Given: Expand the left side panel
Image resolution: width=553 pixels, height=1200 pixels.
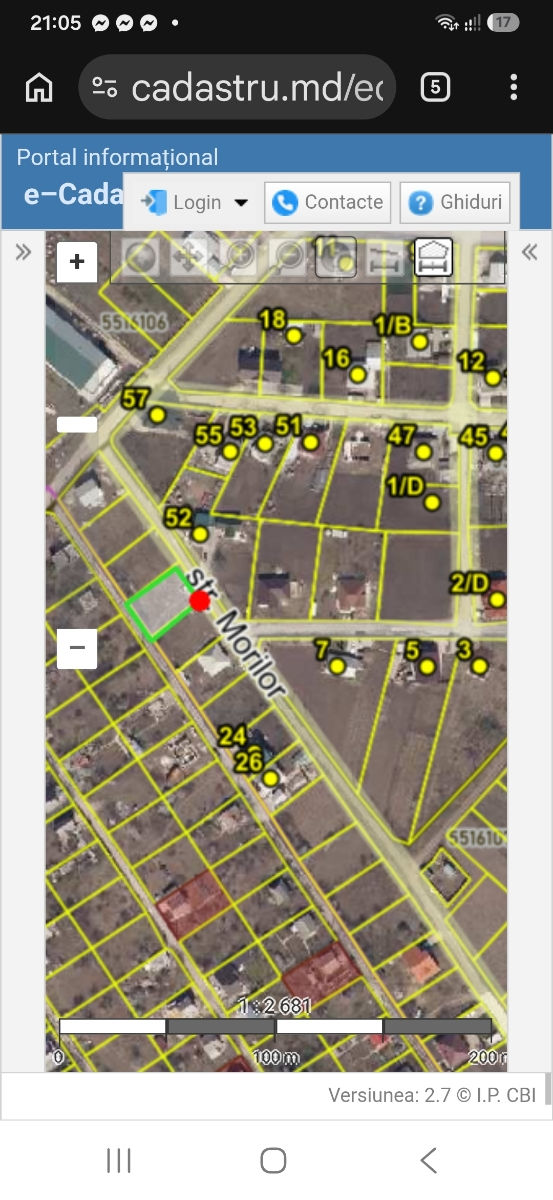Looking at the screenshot, I should pyautogui.click(x=23, y=253).
